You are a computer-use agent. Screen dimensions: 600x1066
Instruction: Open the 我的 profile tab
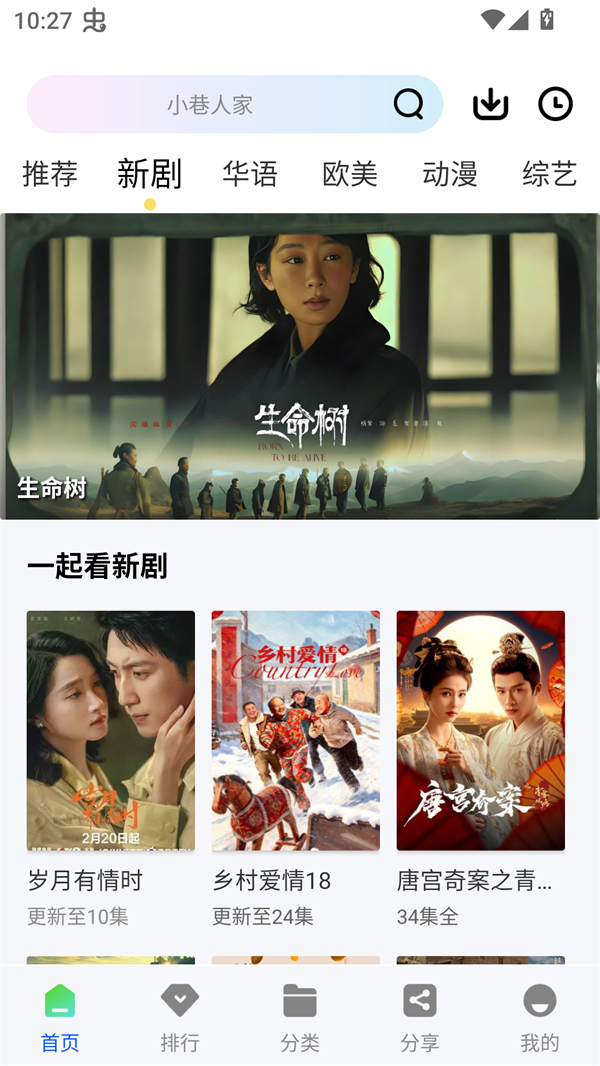(x=540, y=1017)
